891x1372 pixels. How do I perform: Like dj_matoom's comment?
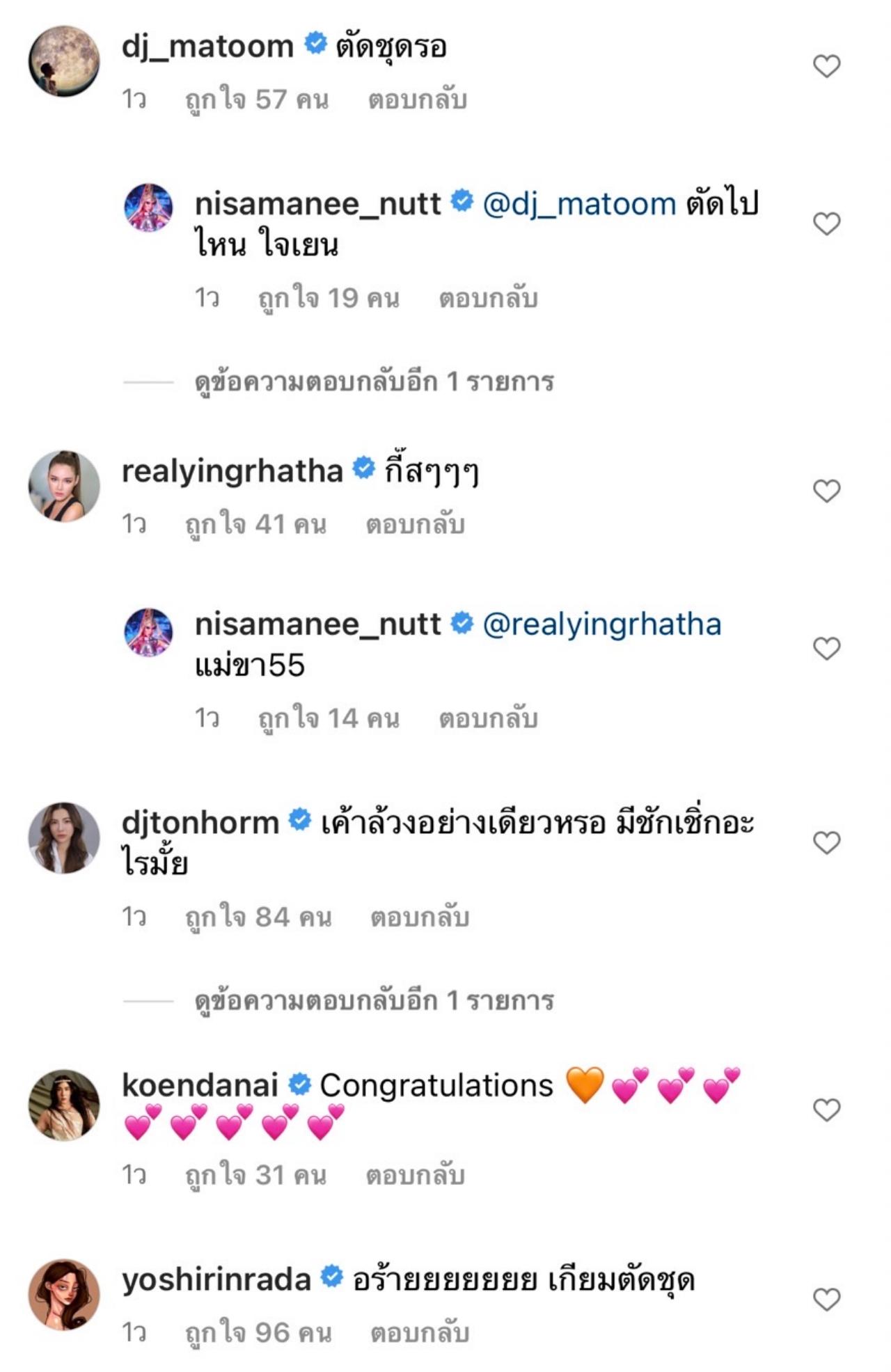point(826,66)
